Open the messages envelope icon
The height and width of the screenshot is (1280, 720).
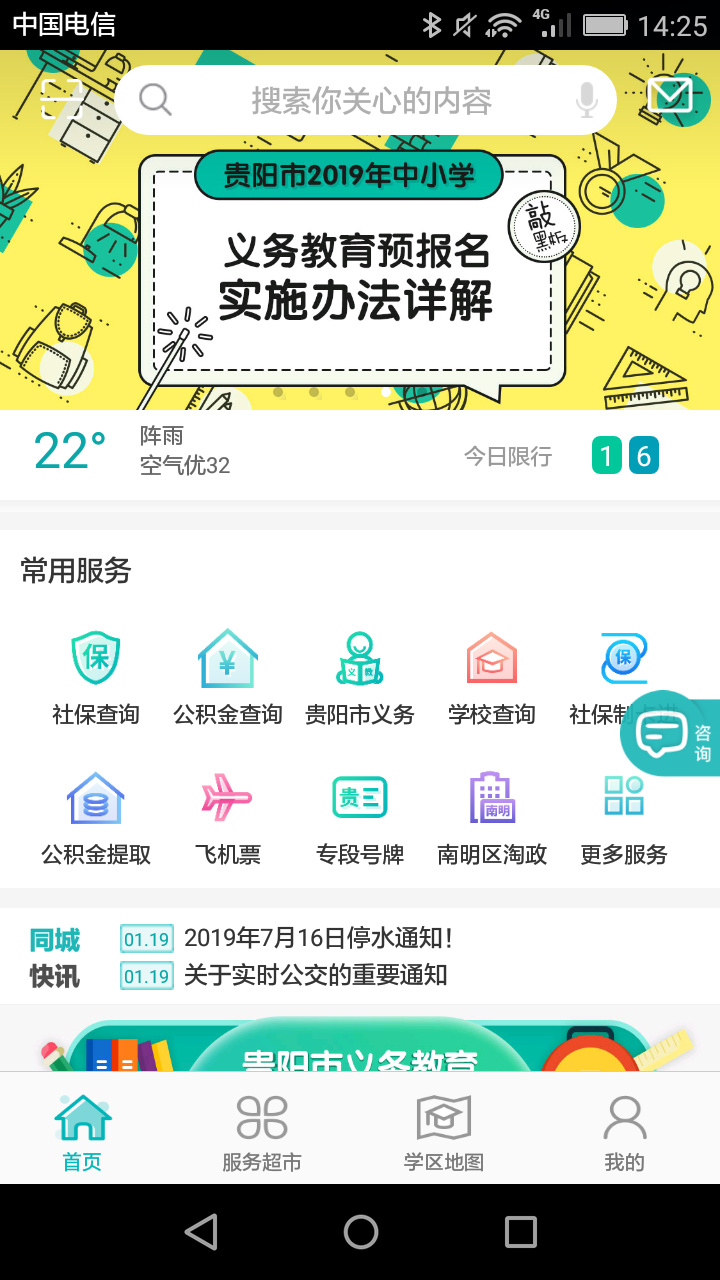click(x=669, y=97)
